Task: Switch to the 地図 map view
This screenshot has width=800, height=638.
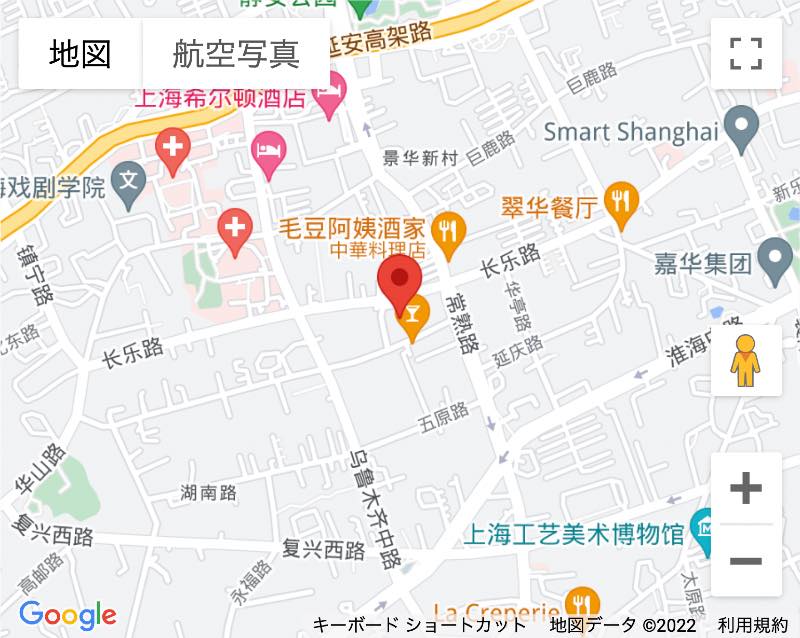Action: click(x=80, y=54)
